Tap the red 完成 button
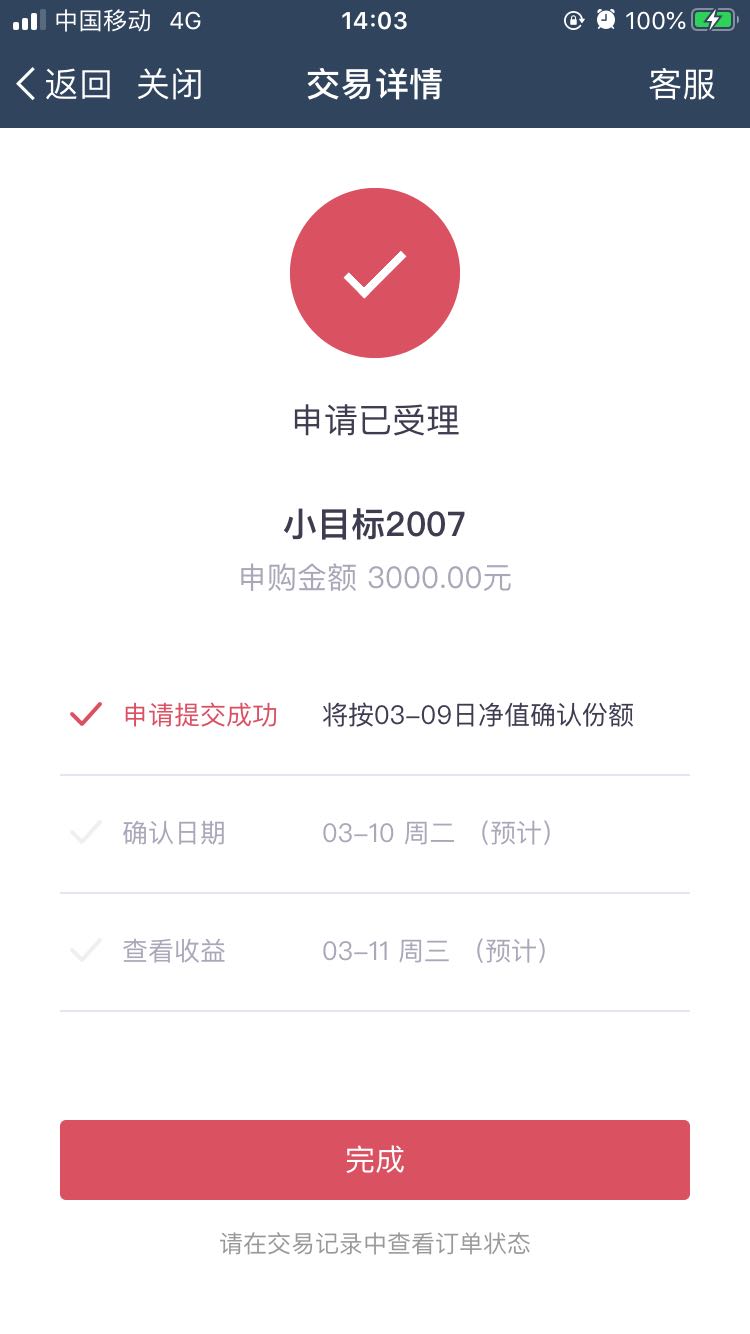The image size is (750, 1334). (x=375, y=1160)
